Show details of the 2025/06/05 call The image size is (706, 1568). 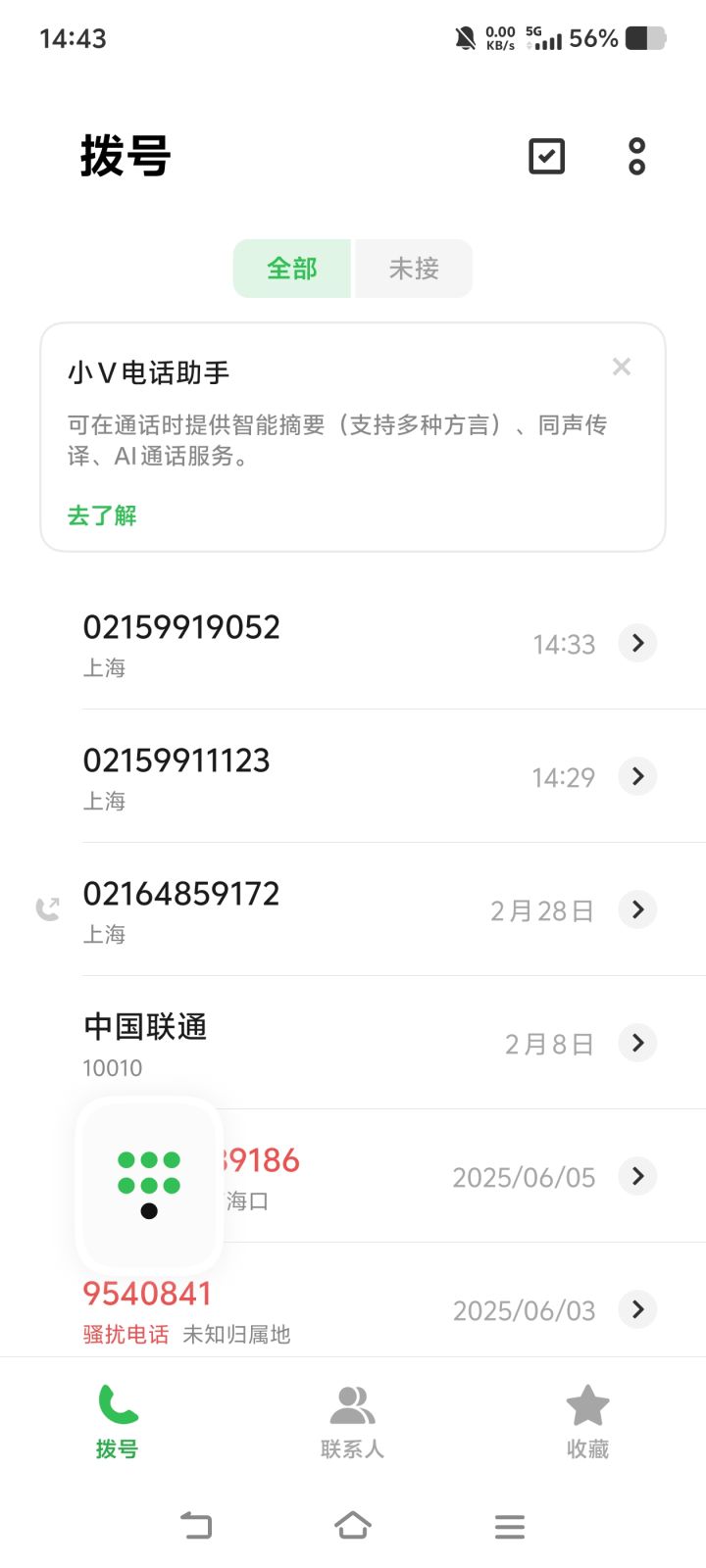click(x=637, y=1176)
